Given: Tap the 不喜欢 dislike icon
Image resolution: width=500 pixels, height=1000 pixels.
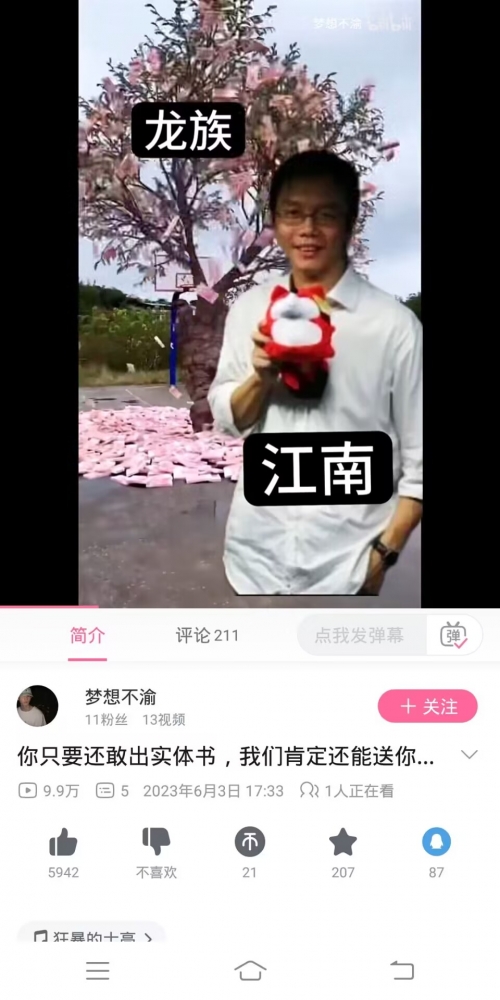Looking at the screenshot, I should (x=156, y=842).
